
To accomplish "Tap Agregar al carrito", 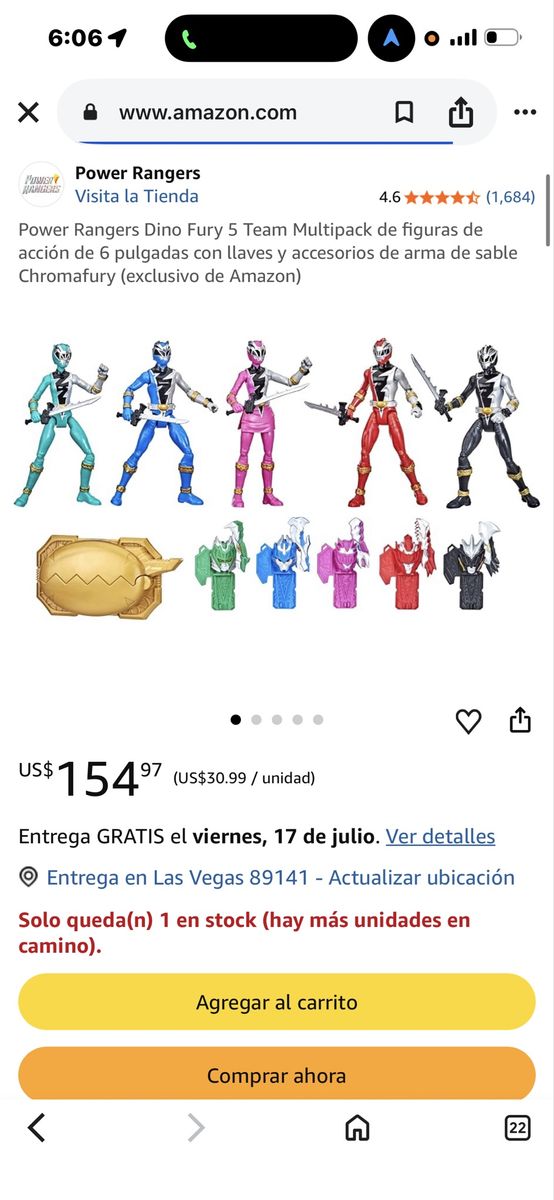I will tap(277, 1002).
